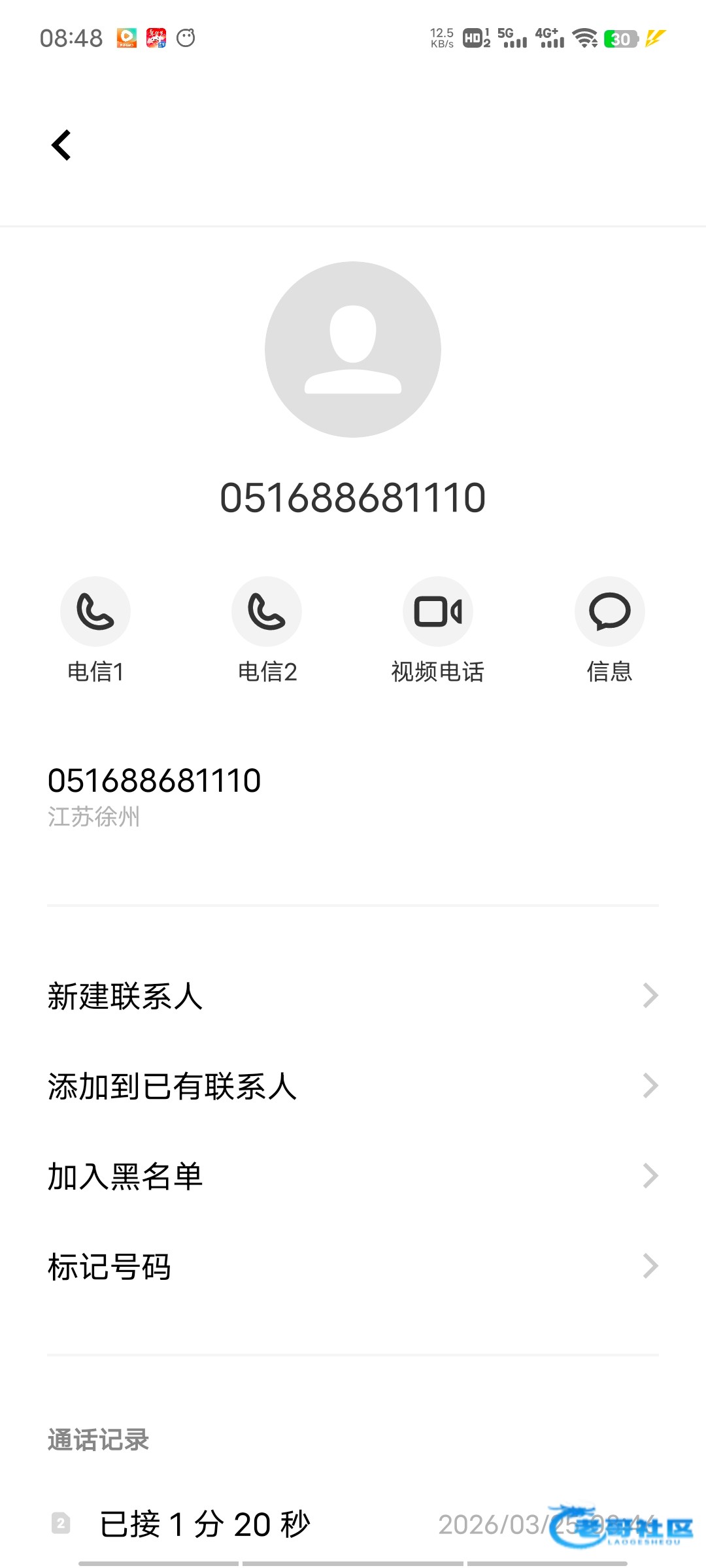Select 添加到已有联系人 option

pyautogui.click(x=353, y=1086)
